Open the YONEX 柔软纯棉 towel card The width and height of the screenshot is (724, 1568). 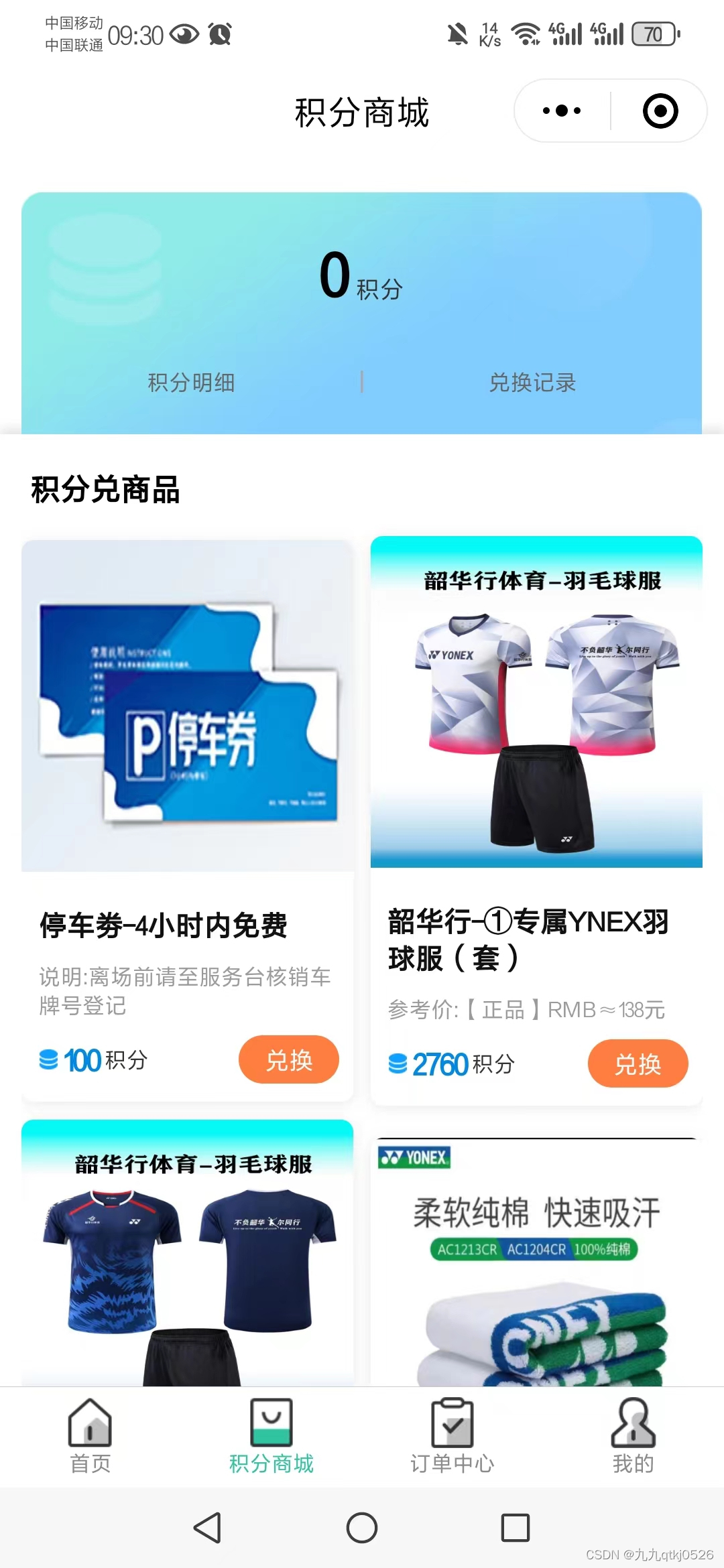click(536, 1260)
